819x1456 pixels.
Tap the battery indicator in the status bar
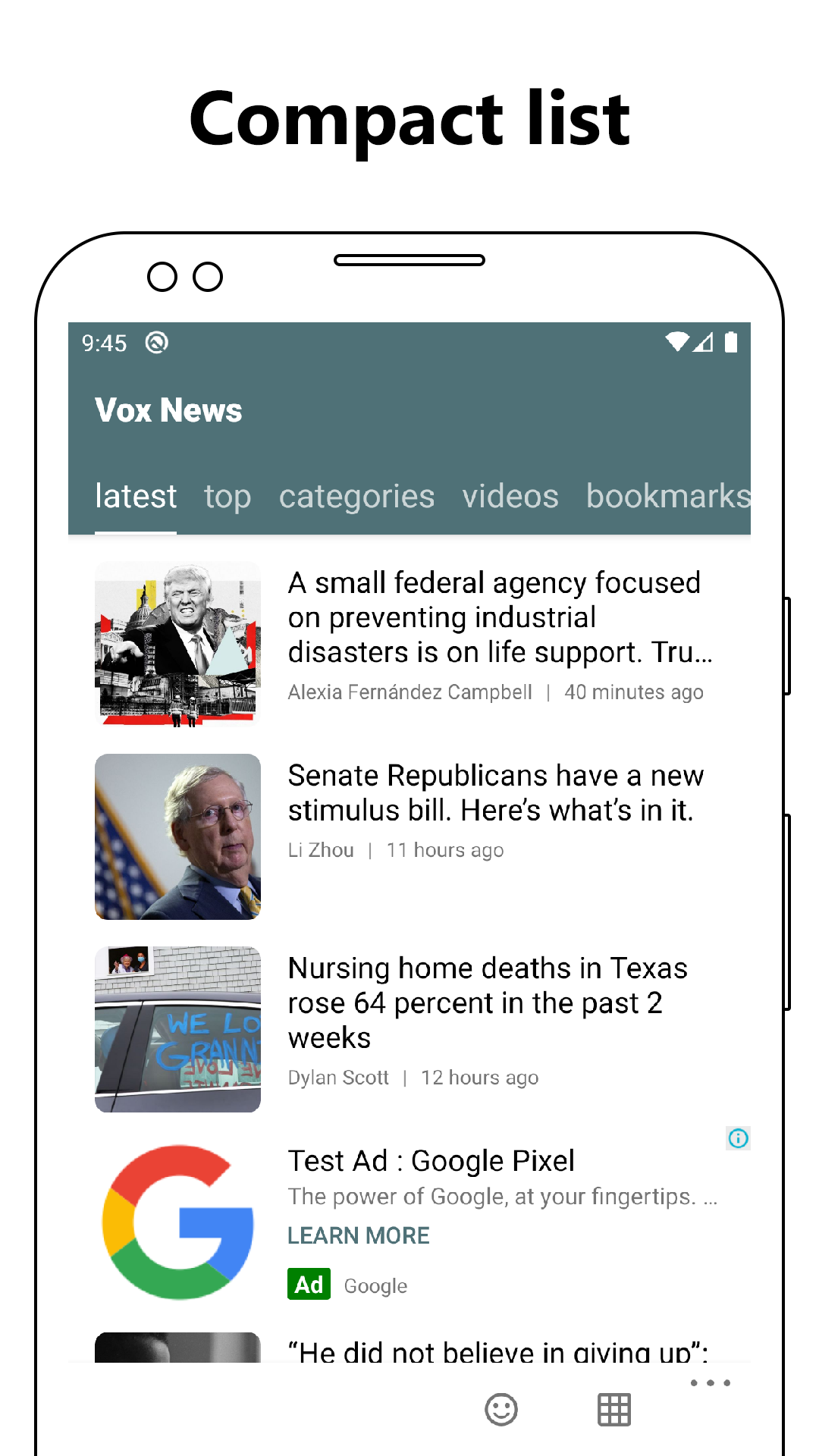(730, 343)
